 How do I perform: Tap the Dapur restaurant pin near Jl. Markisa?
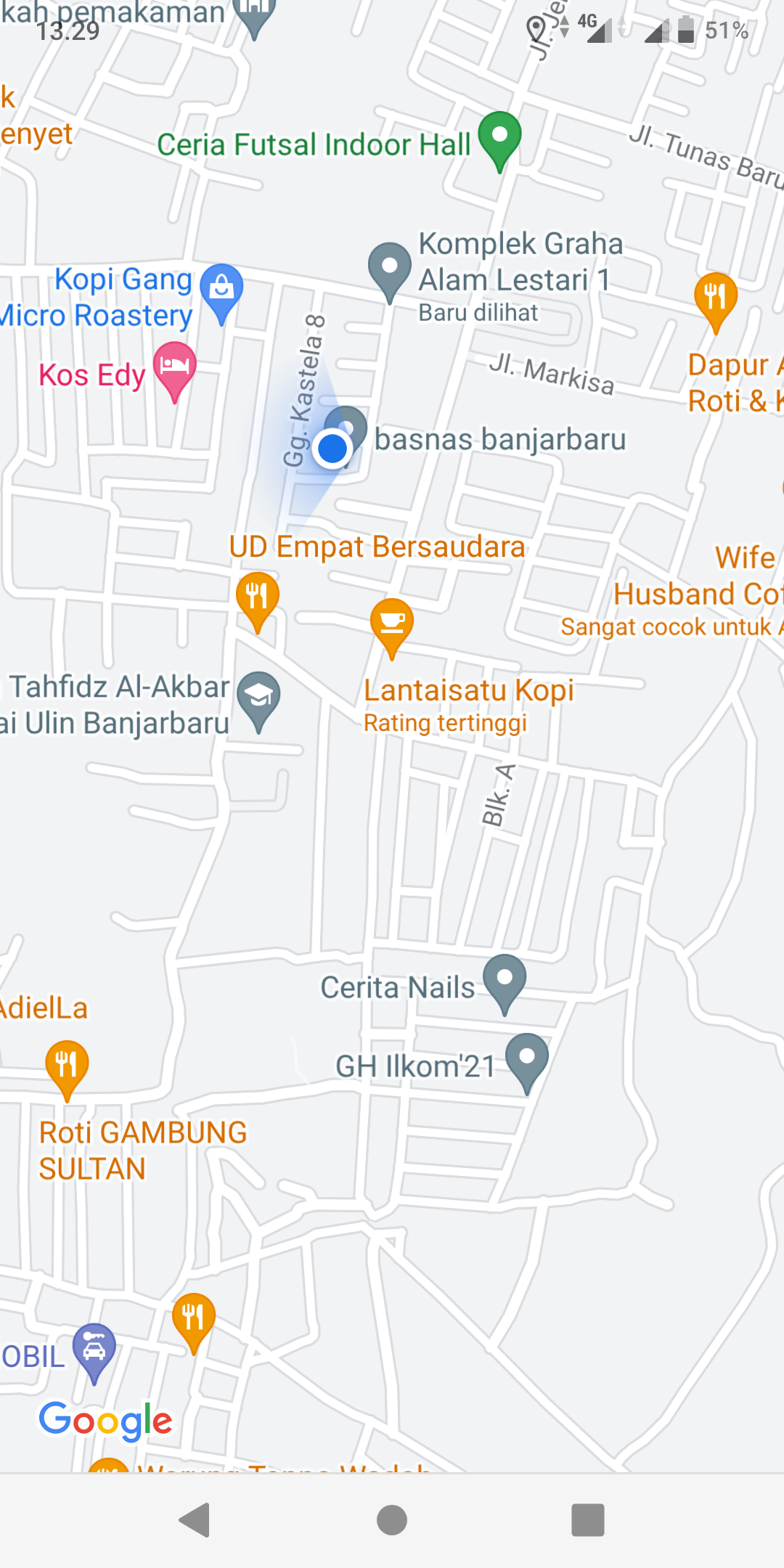coord(716,298)
